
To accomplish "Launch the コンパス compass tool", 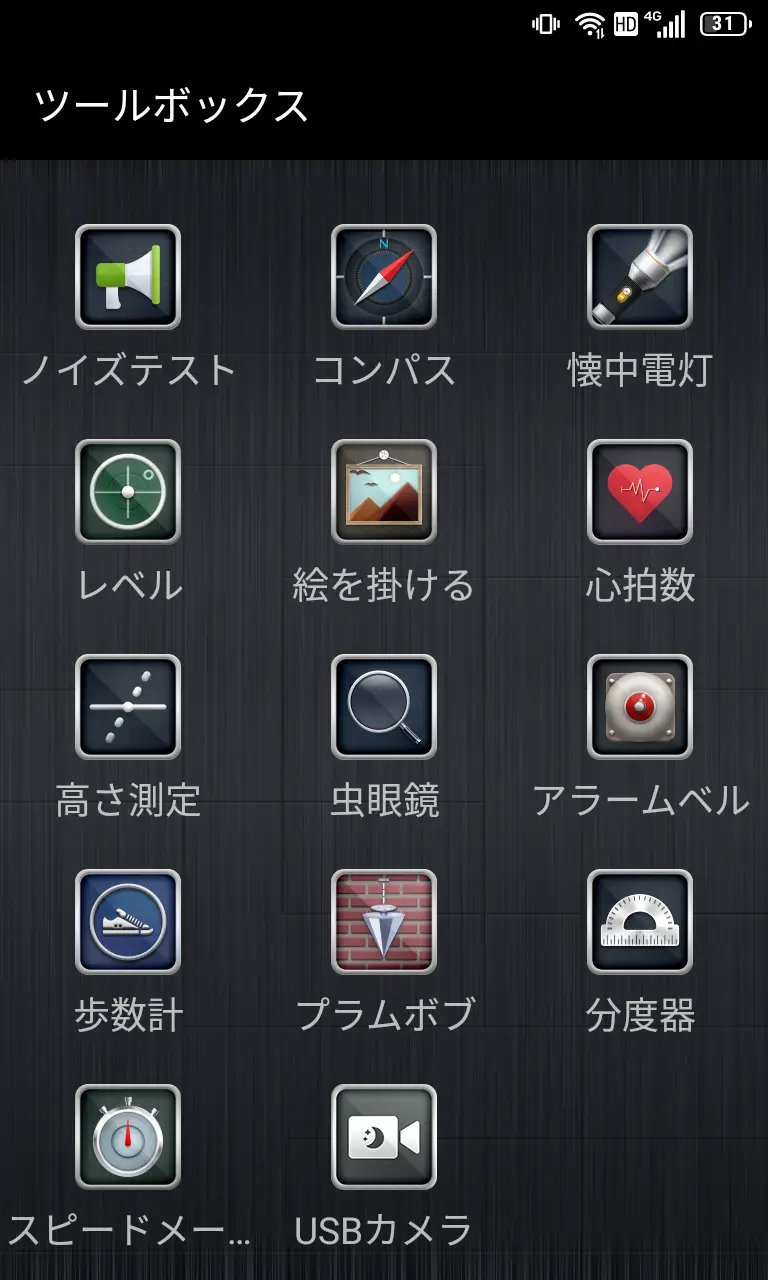I will point(384,277).
